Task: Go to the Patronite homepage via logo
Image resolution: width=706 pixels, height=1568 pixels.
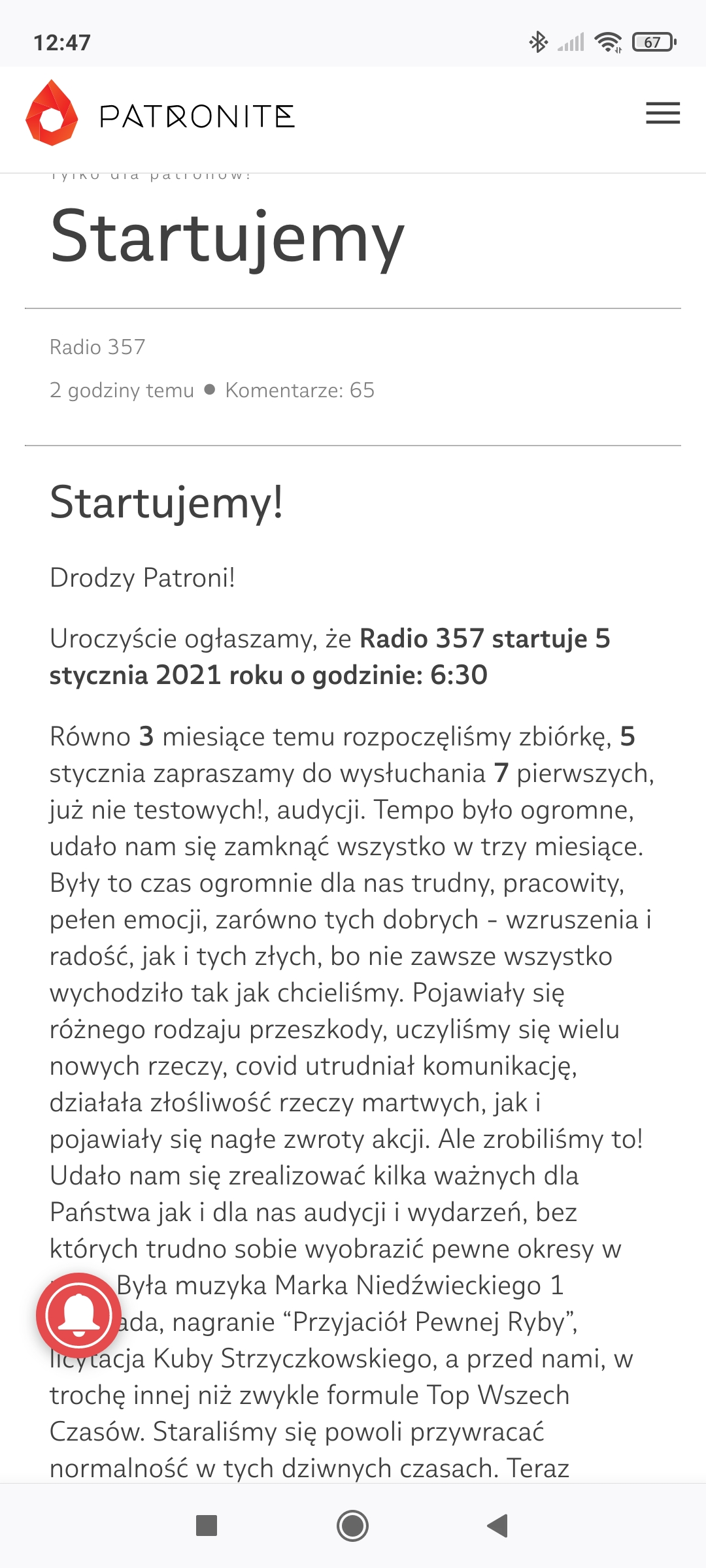Action: (x=160, y=116)
